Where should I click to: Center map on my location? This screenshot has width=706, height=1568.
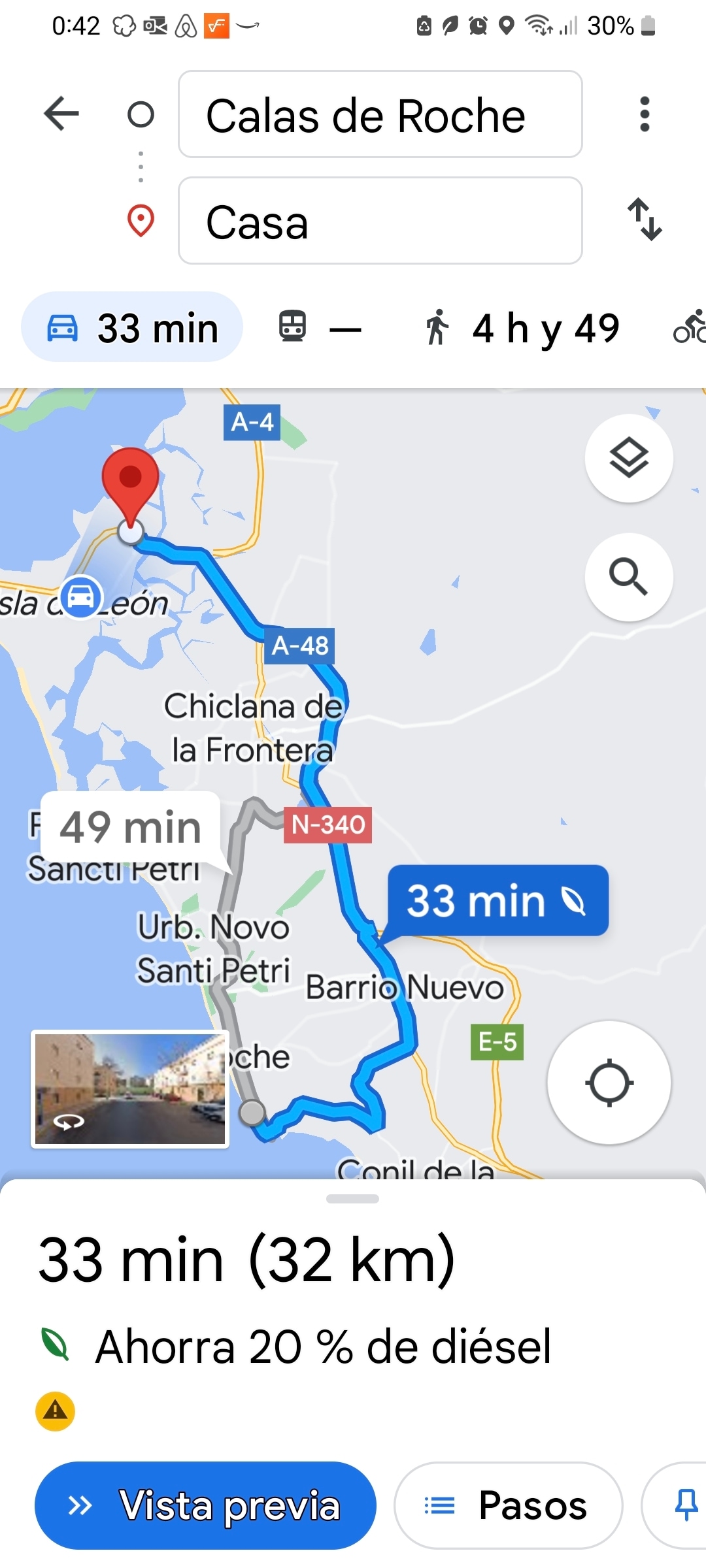pos(609,1083)
